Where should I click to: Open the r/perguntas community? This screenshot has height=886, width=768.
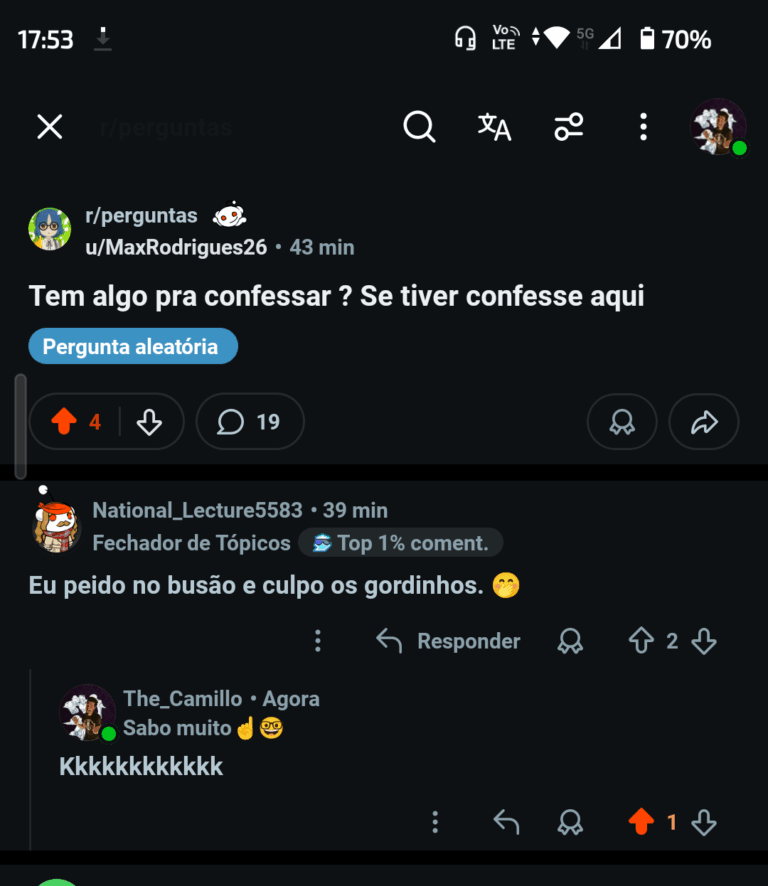(x=141, y=216)
